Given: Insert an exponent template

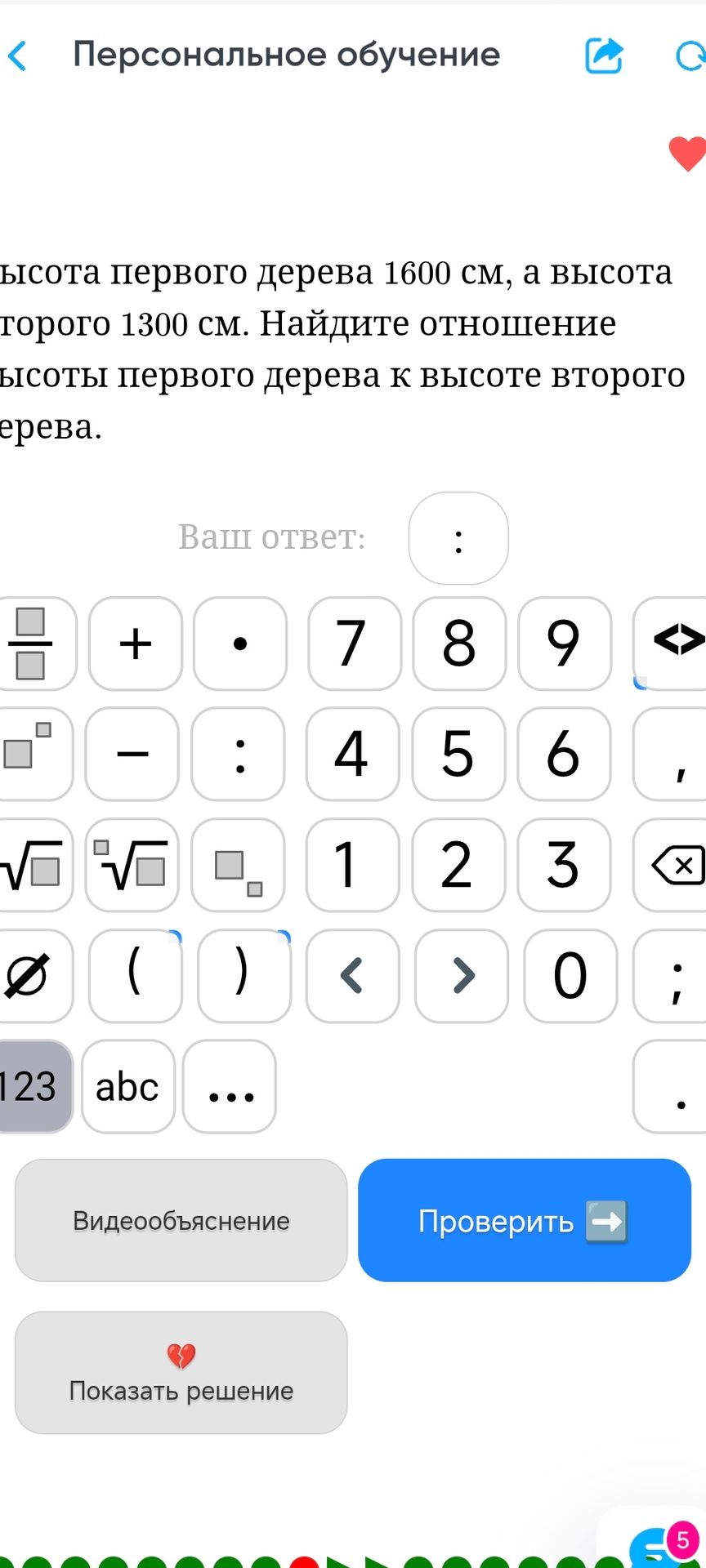Looking at the screenshot, I should (x=33, y=754).
